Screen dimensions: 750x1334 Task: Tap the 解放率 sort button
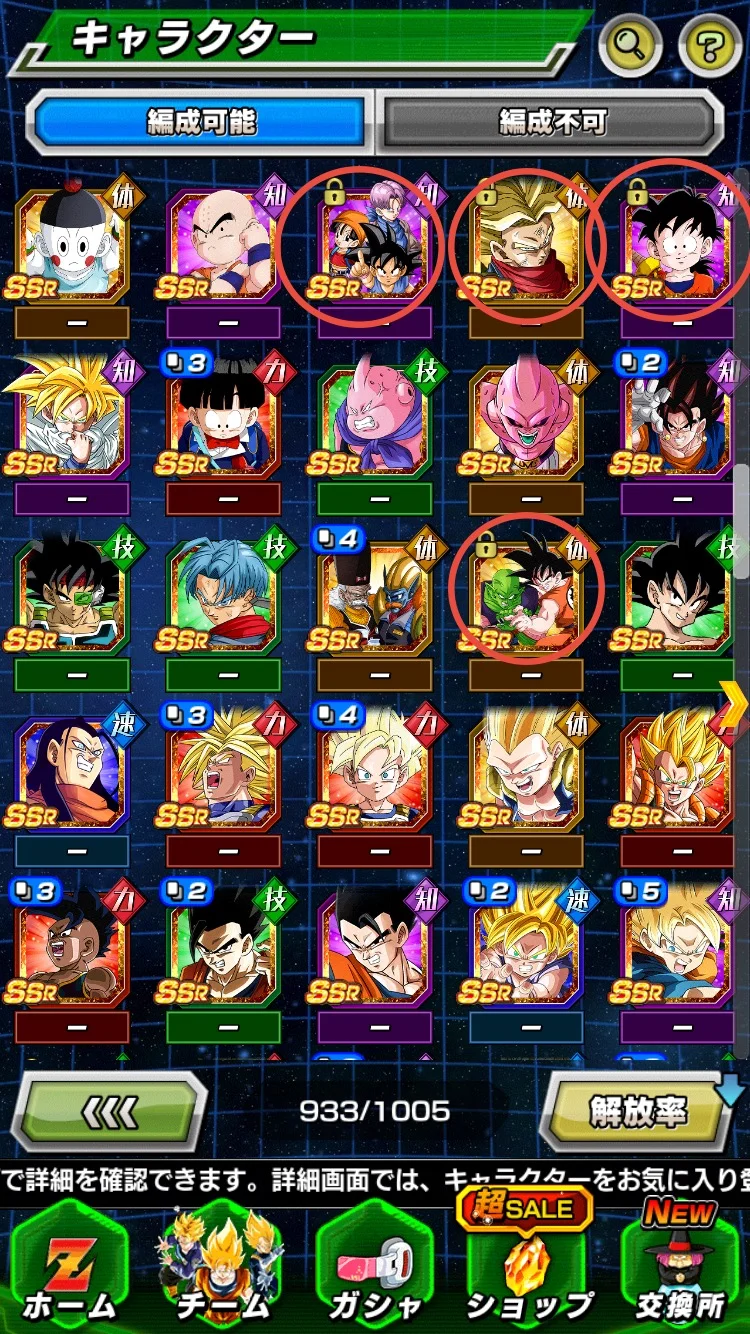(637, 1111)
